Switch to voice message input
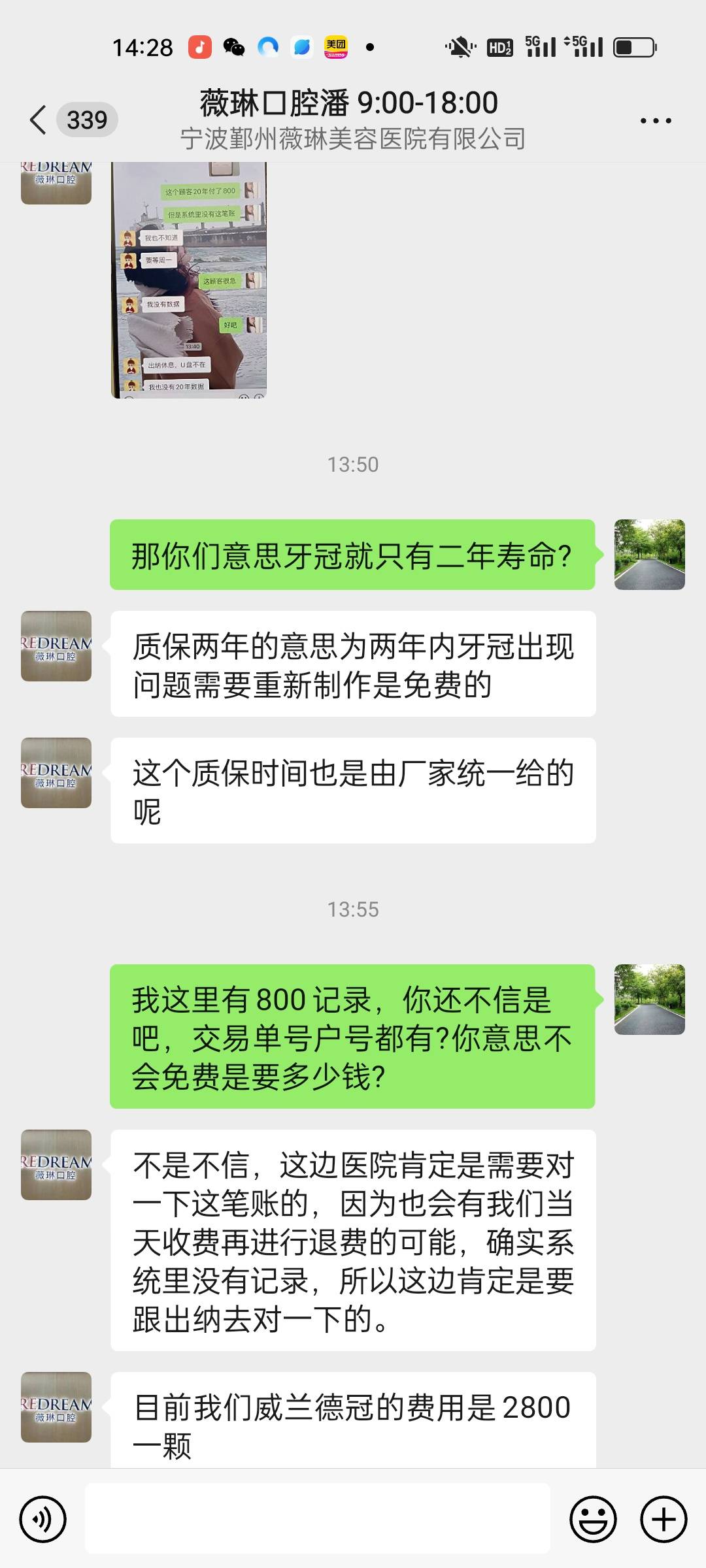Image resolution: width=706 pixels, height=1568 pixels. (43, 1519)
